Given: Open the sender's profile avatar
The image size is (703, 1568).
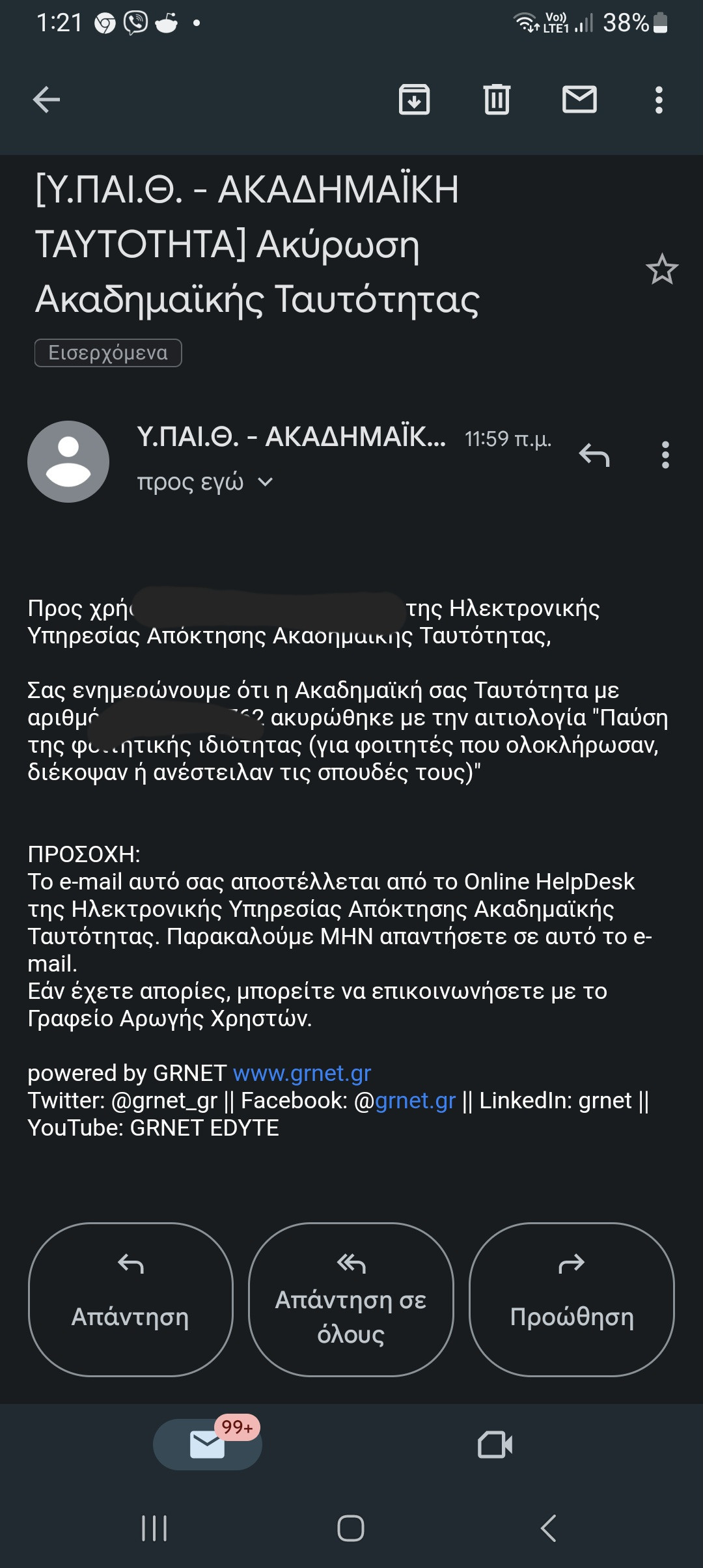Looking at the screenshot, I should click(x=68, y=461).
